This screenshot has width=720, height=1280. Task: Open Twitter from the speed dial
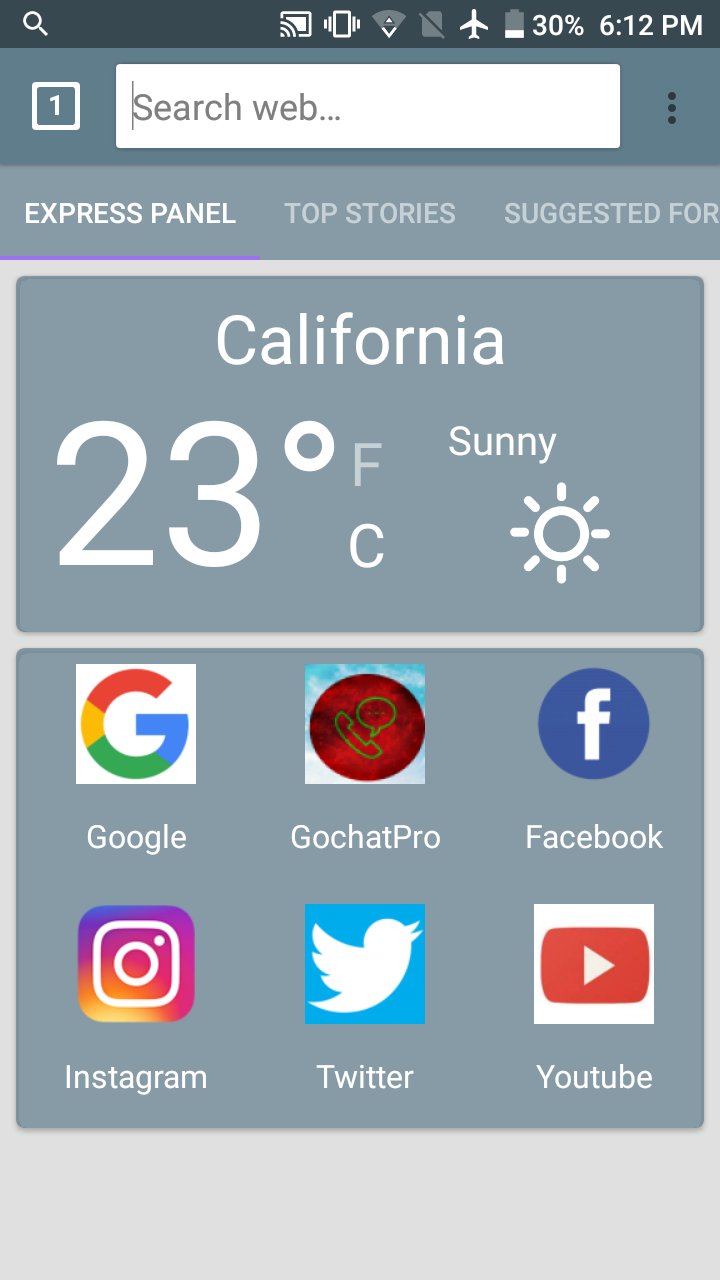tap(364, 963)
